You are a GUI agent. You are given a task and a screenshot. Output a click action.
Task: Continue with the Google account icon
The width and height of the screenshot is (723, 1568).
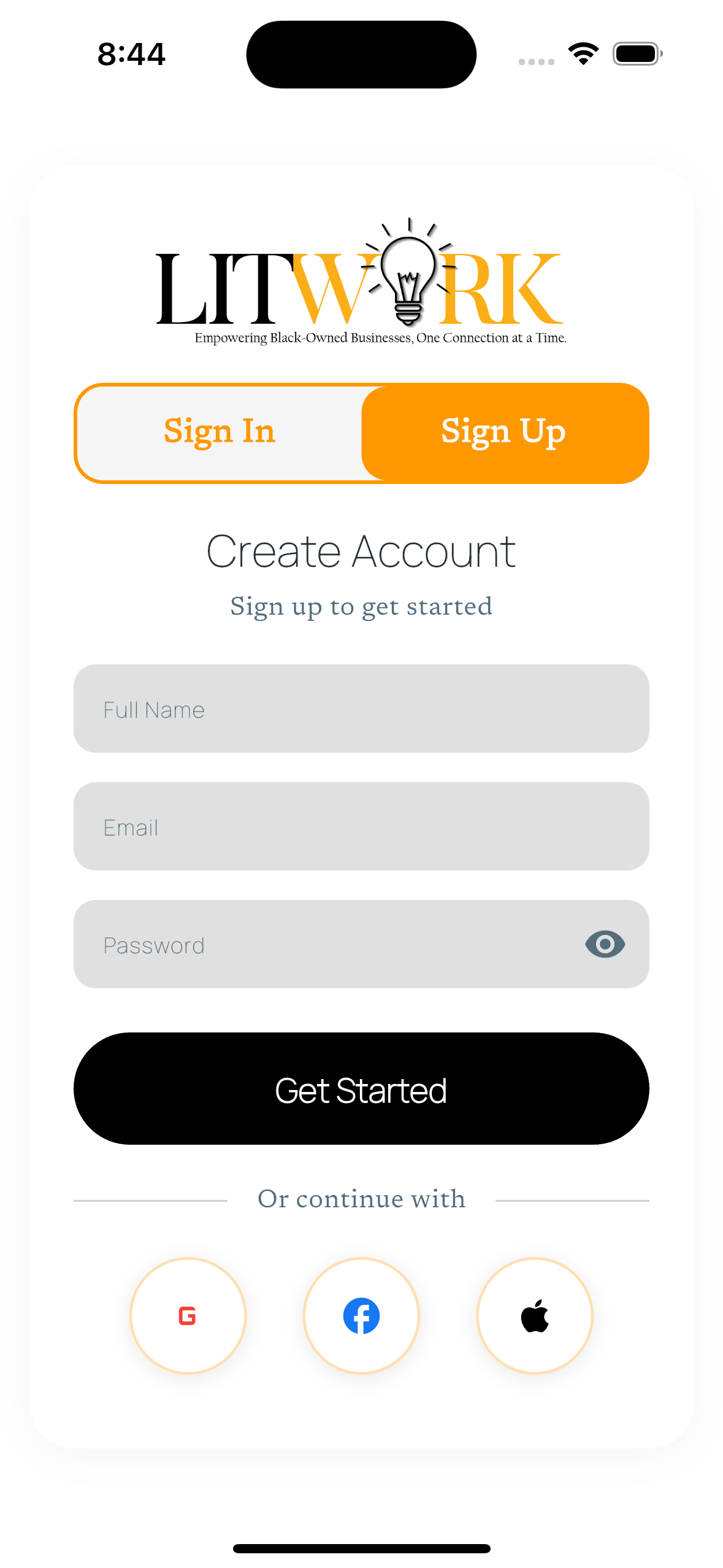pyautogui.click(x=188, y=1315)
